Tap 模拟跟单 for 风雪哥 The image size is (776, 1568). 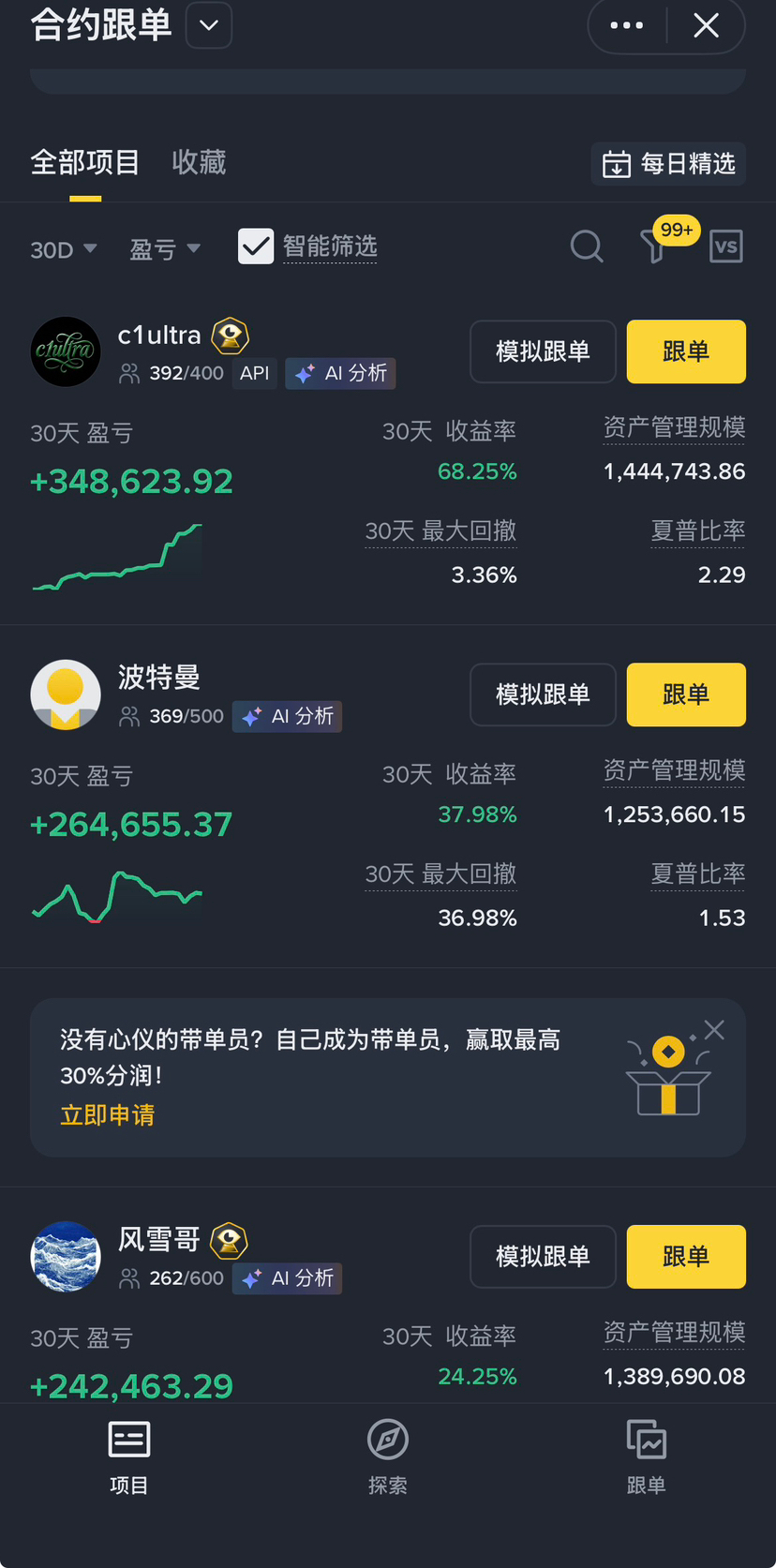[x=543, y=1257]
